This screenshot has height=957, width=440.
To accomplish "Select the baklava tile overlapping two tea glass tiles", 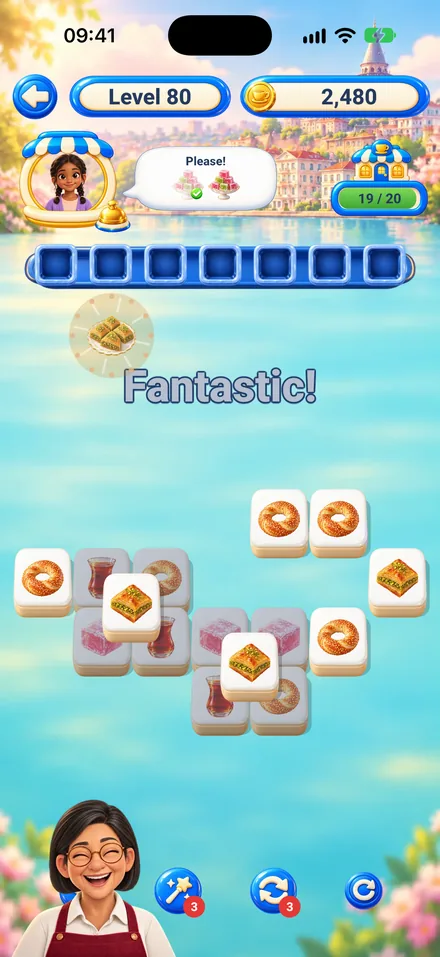I will point(131,607).
